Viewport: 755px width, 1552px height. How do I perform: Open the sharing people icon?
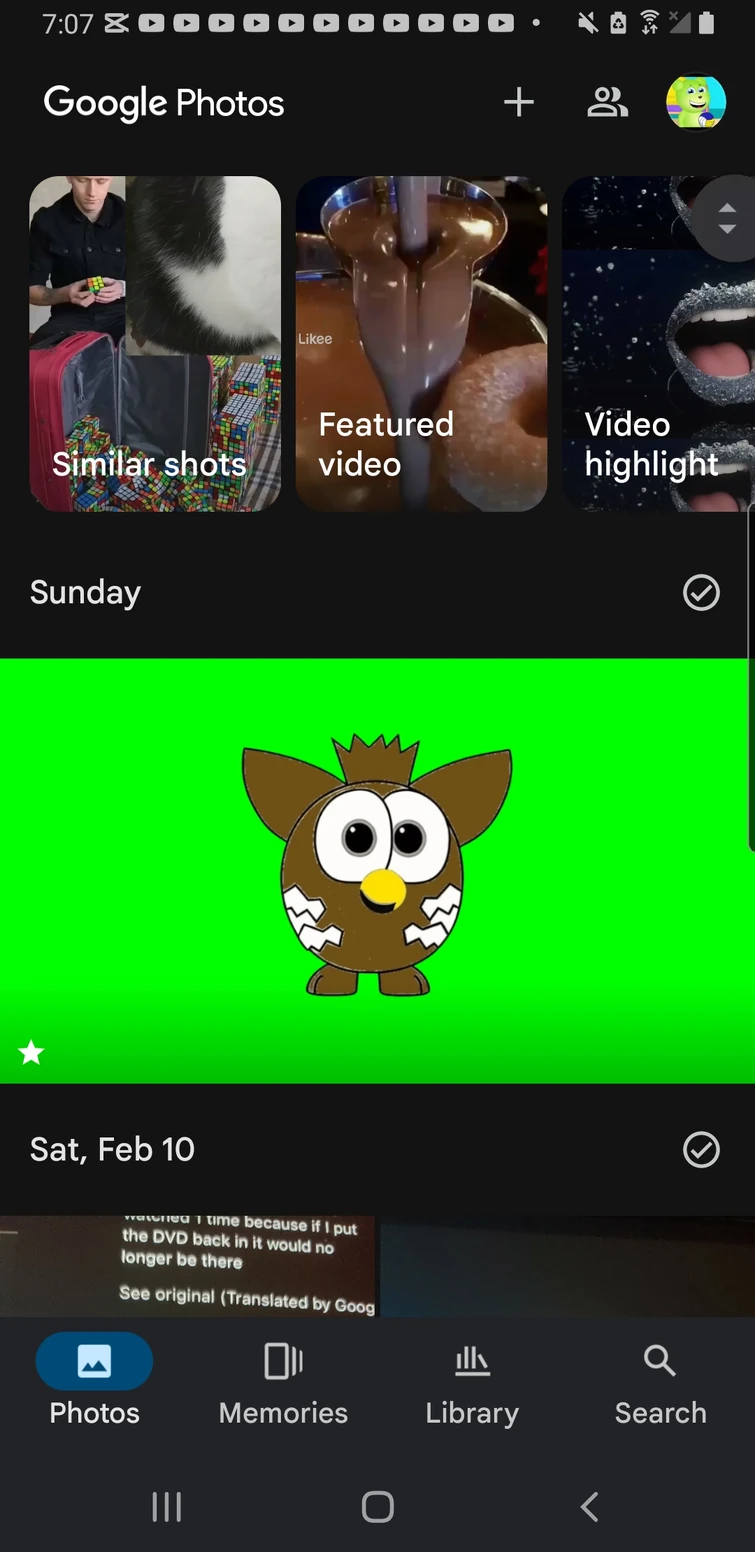607,102
